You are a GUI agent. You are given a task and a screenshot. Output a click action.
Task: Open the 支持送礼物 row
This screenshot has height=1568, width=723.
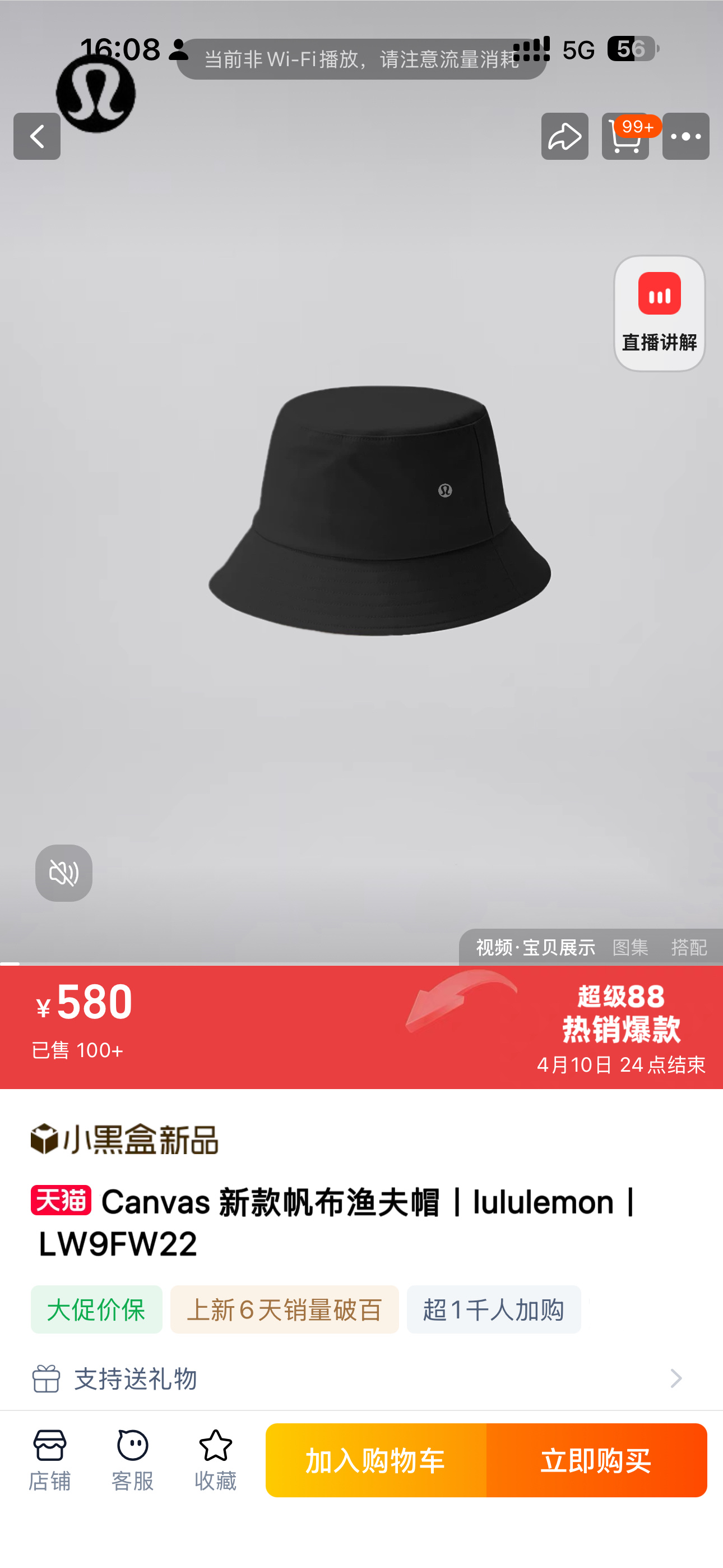coord(361,1378)
